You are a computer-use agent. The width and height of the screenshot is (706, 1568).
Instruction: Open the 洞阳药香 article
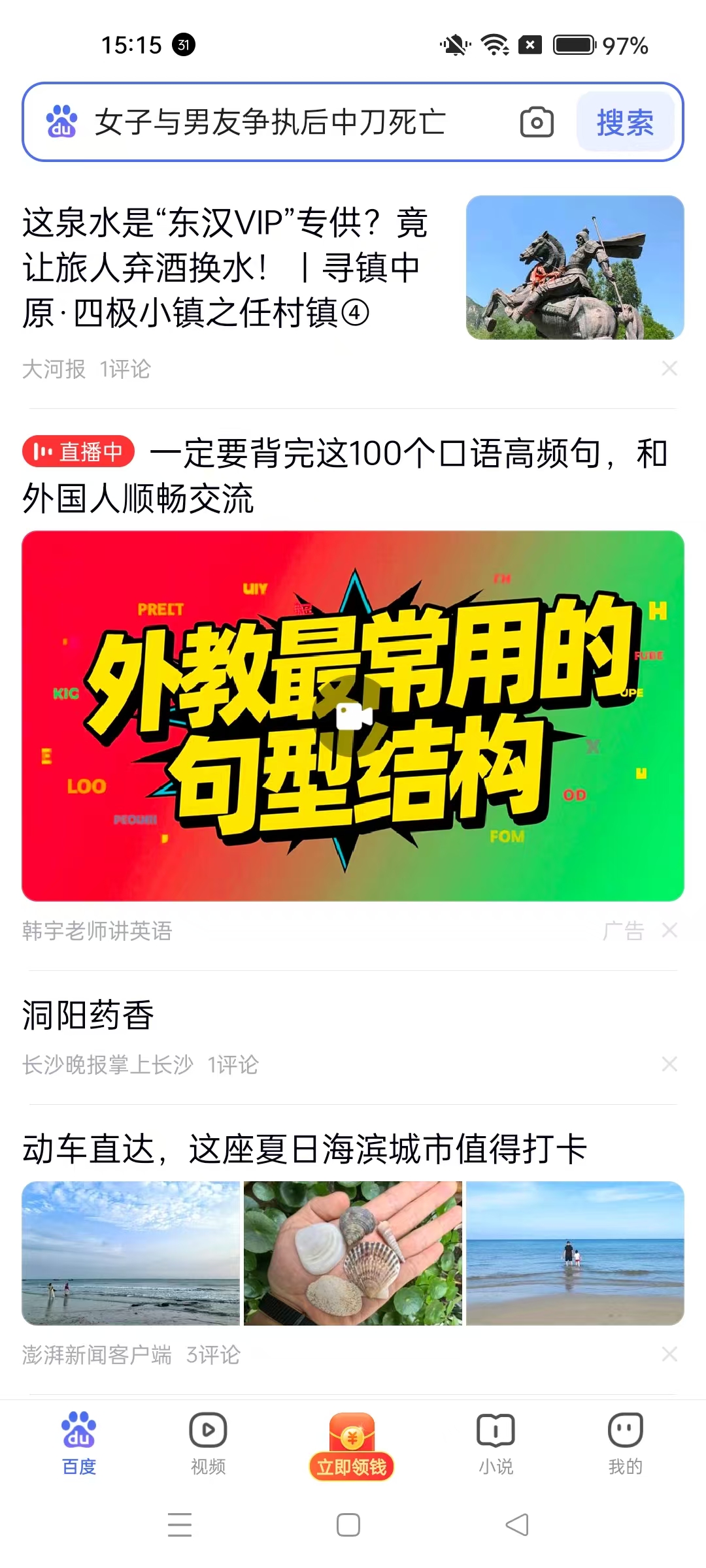[x=88, y=1015]
